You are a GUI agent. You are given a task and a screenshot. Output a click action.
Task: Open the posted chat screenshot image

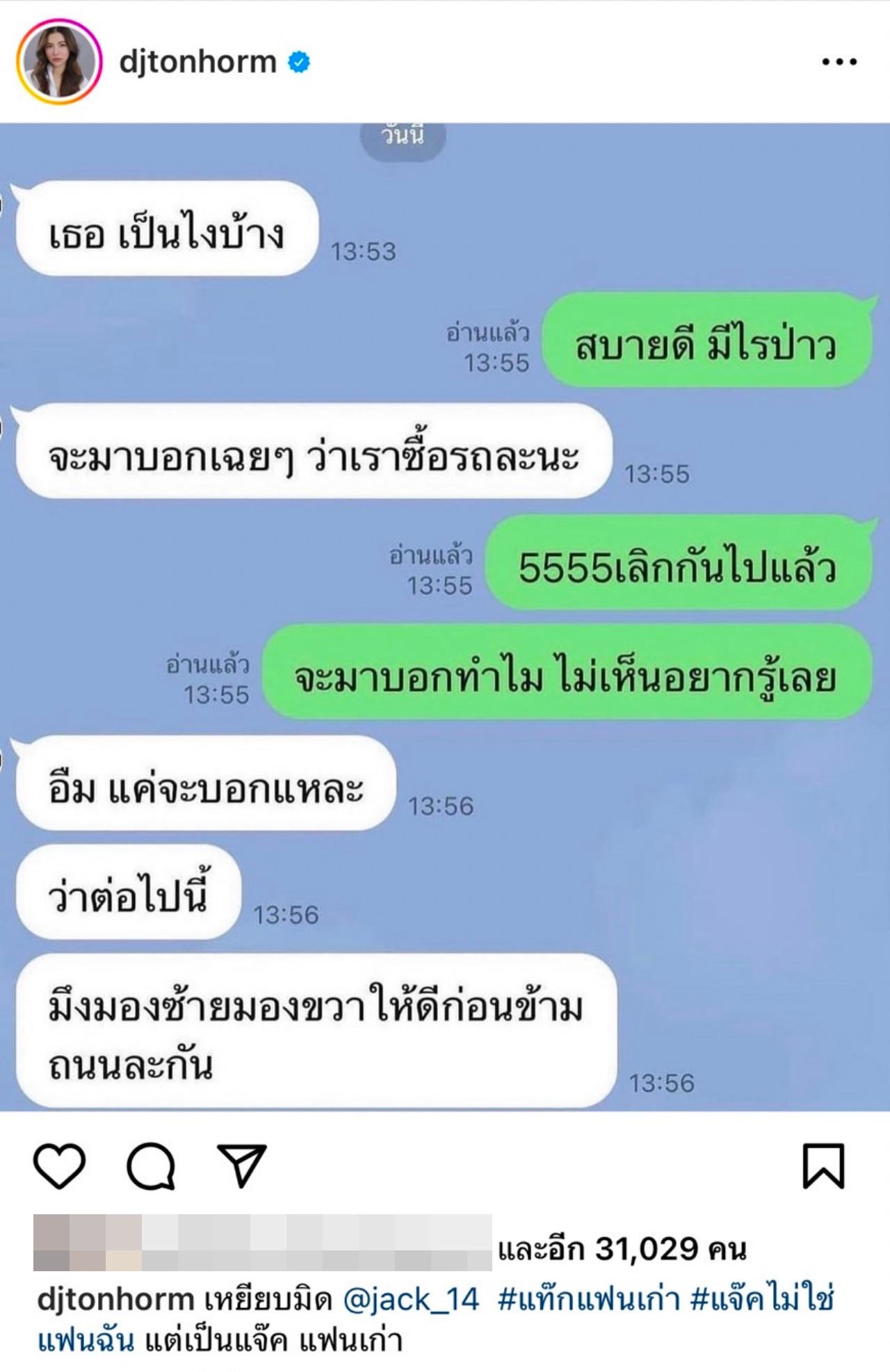pyautogui.click(x=445, y=617)
